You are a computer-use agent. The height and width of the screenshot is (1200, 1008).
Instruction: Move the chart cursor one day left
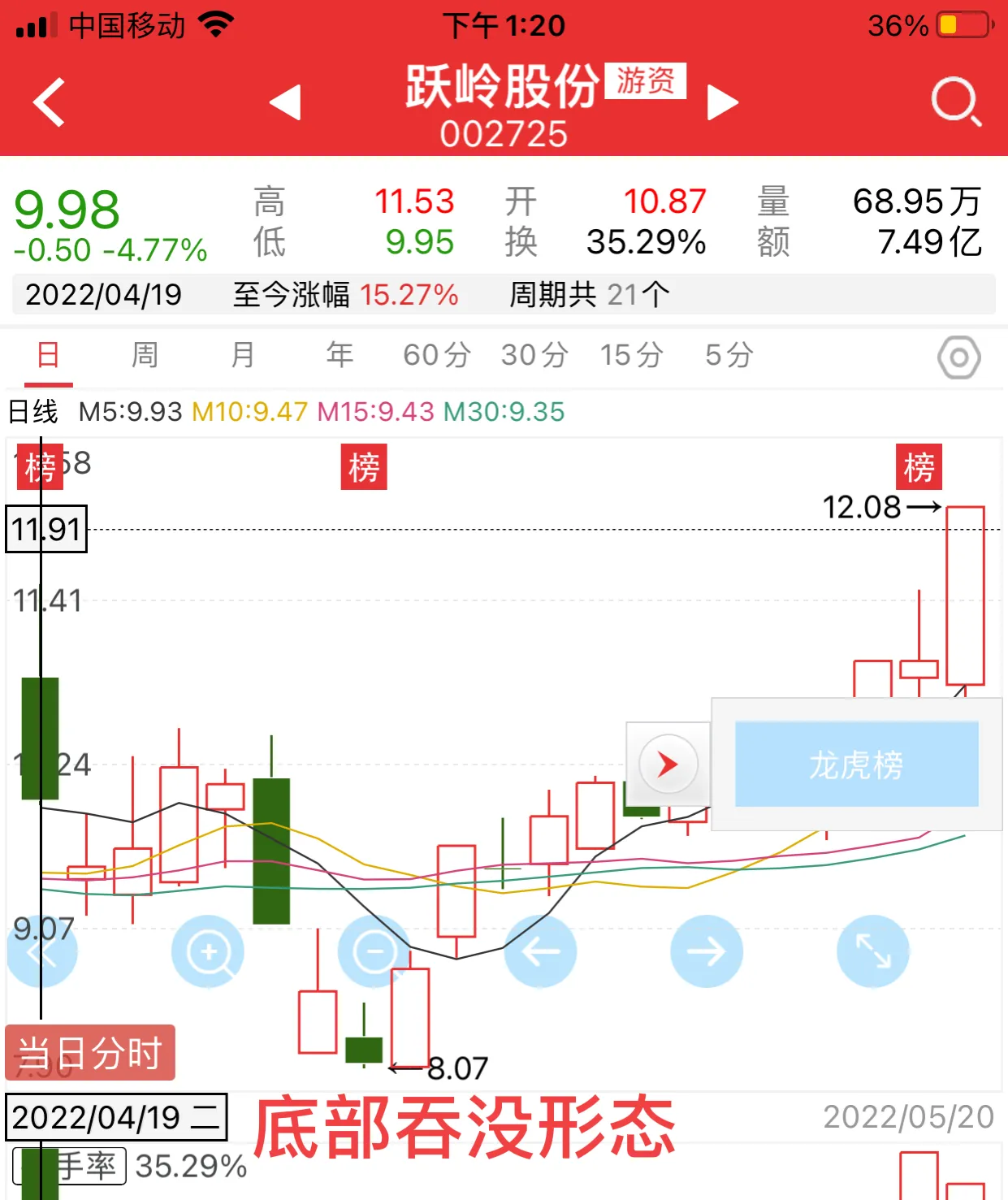(x=540, y=951)
